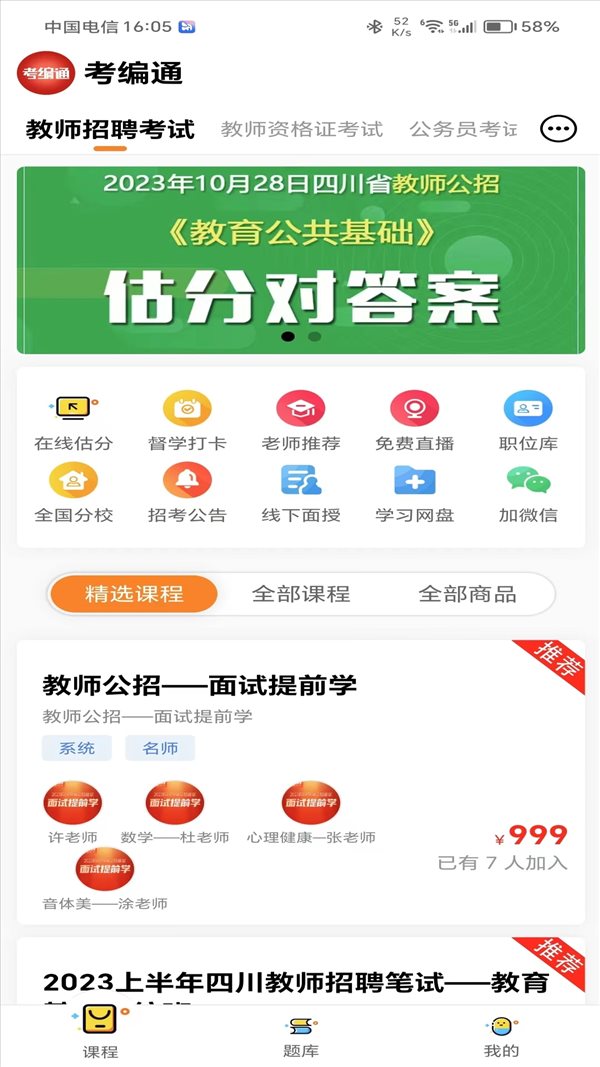Open 免费直播

click(414, 422)
